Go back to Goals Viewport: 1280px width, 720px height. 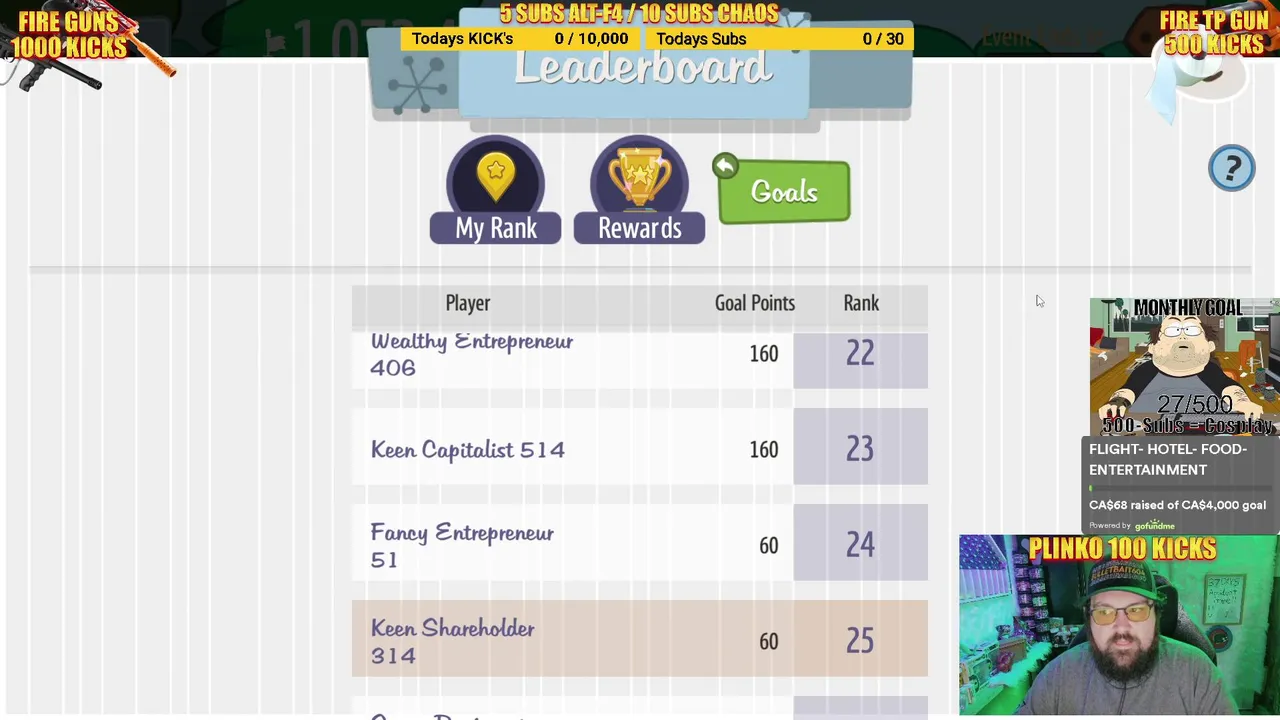click(x=783, y=191)
